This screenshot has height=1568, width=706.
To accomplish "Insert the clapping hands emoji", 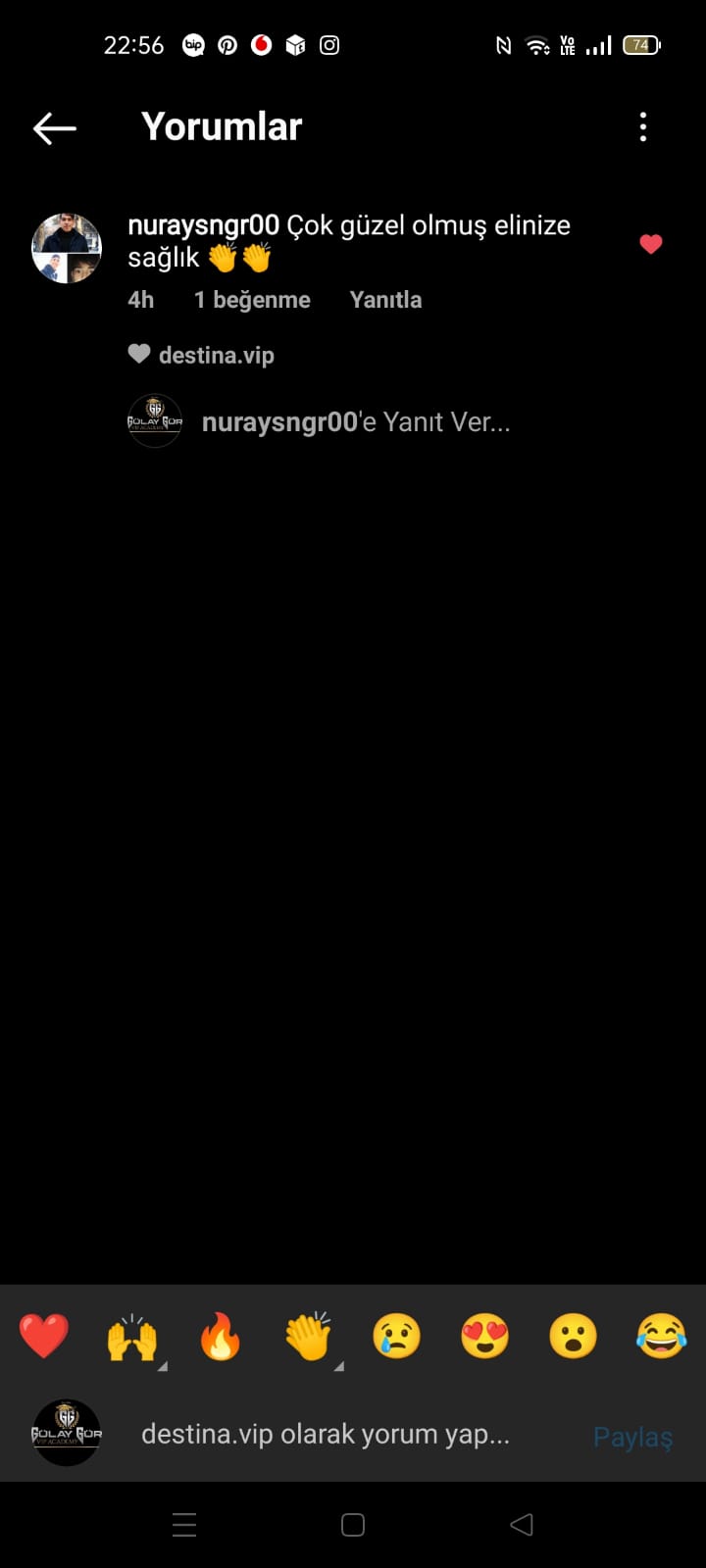I will pyautogui.click(x=309, y=1336).
